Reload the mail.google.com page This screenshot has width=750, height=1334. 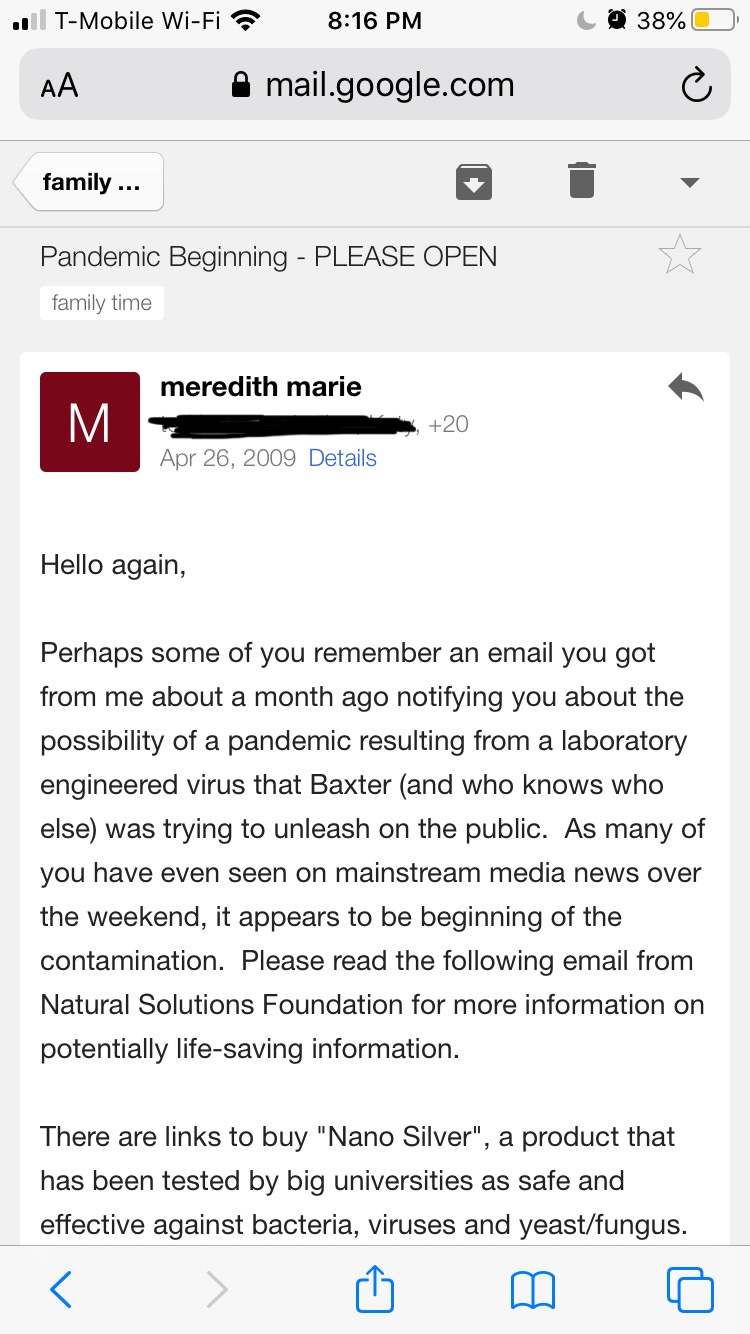696,86
